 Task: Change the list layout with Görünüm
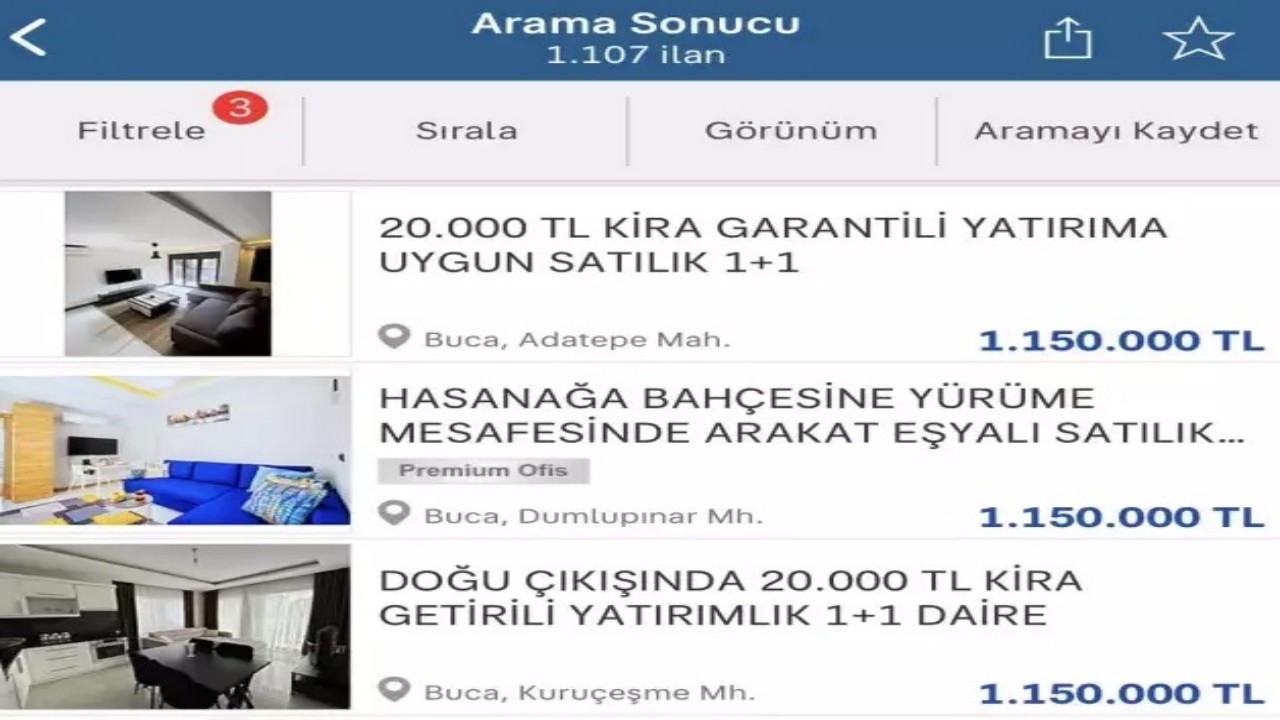(790, 131)
